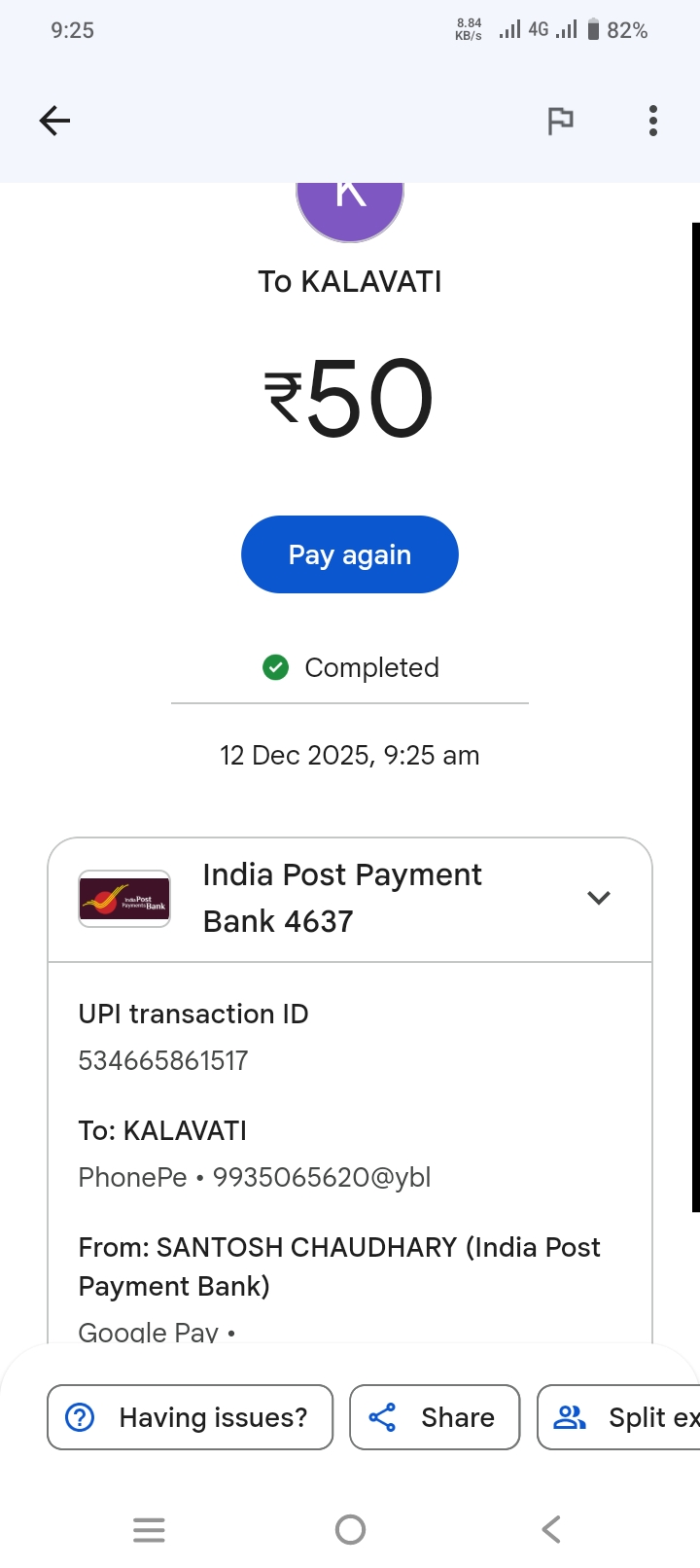Image resolution: width=700 pixels, height=1568 pixels.
Task: Tap the Pay again button
Action: 350,554
